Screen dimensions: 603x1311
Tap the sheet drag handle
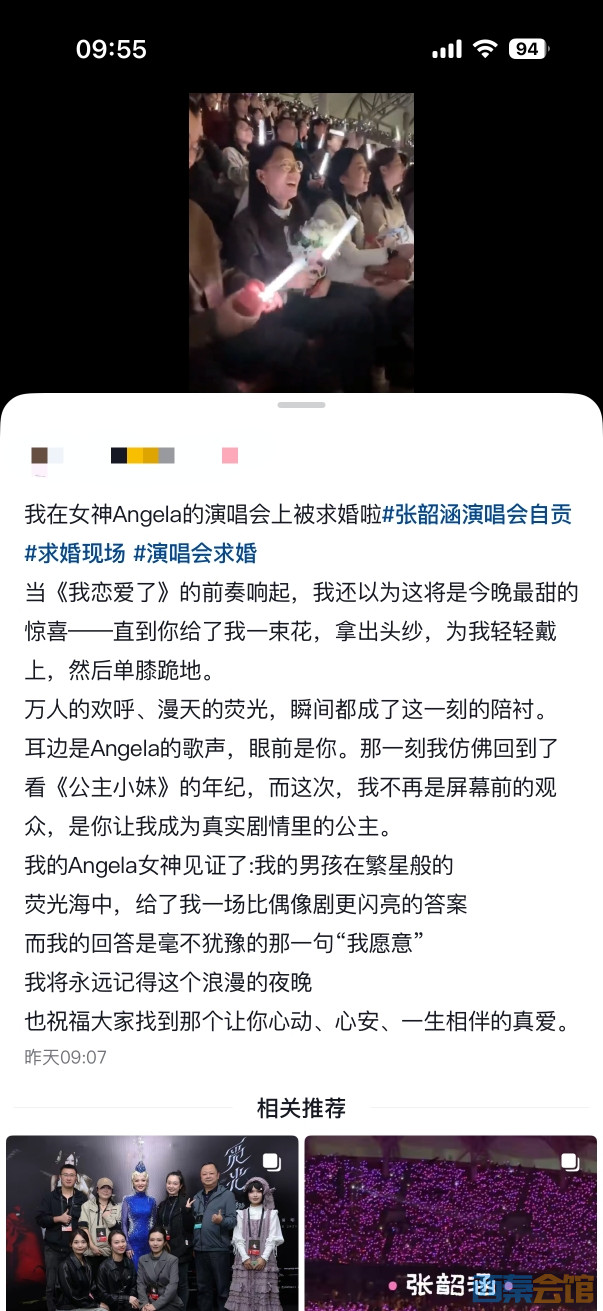click(x=301, y=405)
